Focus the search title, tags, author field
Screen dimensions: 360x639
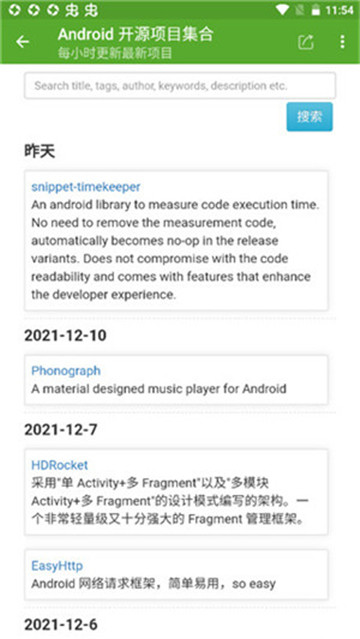(180, 86)
